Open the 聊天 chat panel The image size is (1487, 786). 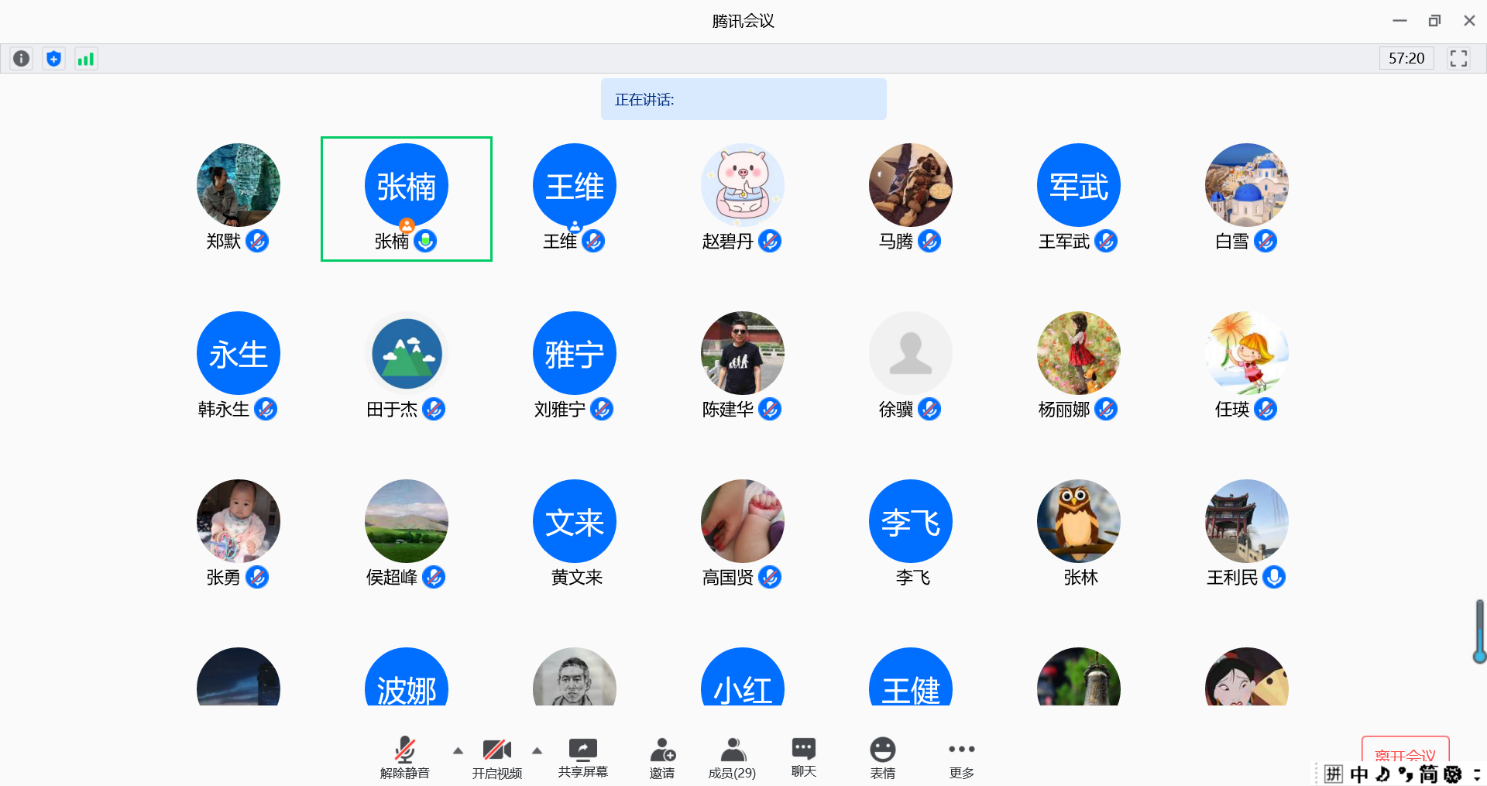(804, 757)
